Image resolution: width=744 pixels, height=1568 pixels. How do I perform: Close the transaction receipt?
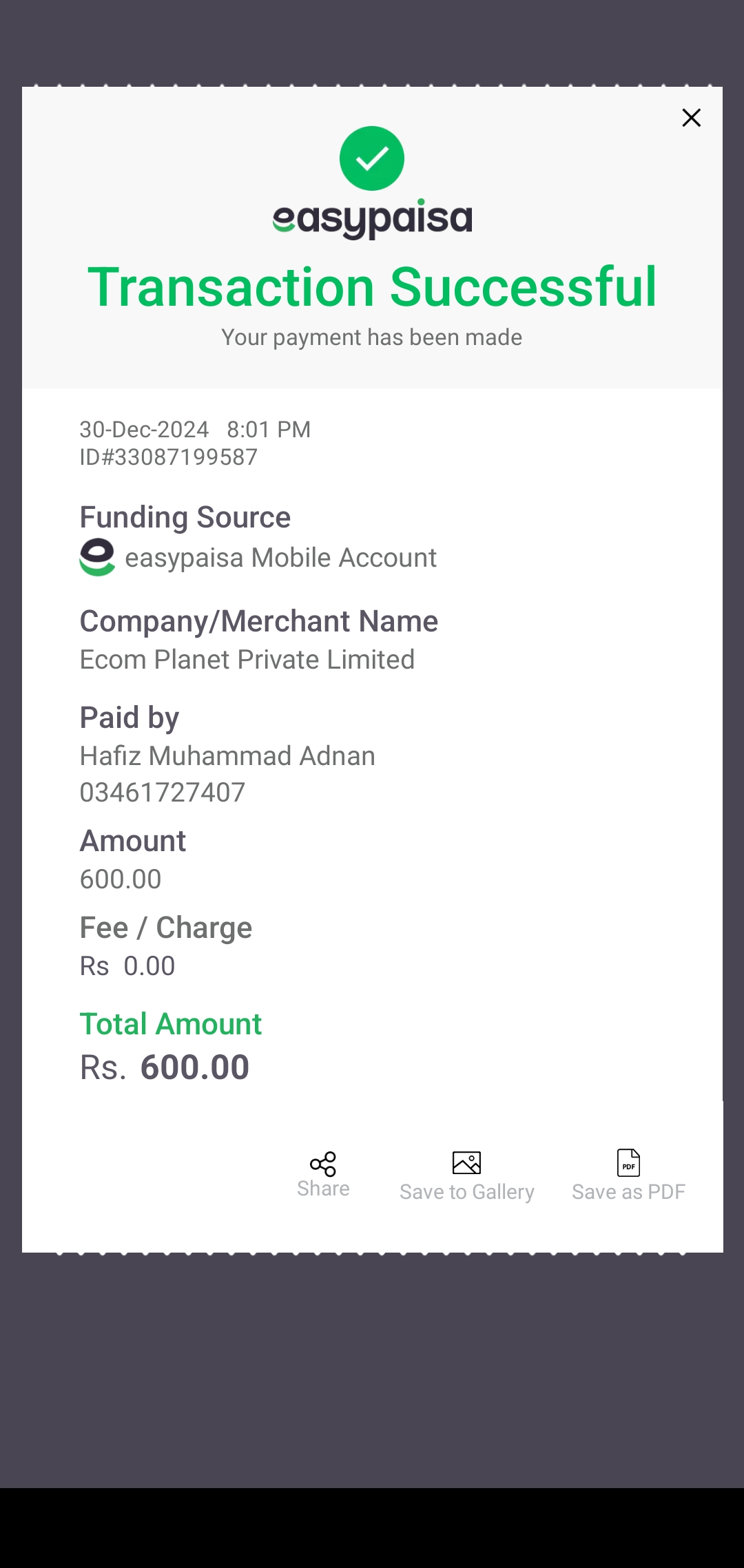(691, 117)
